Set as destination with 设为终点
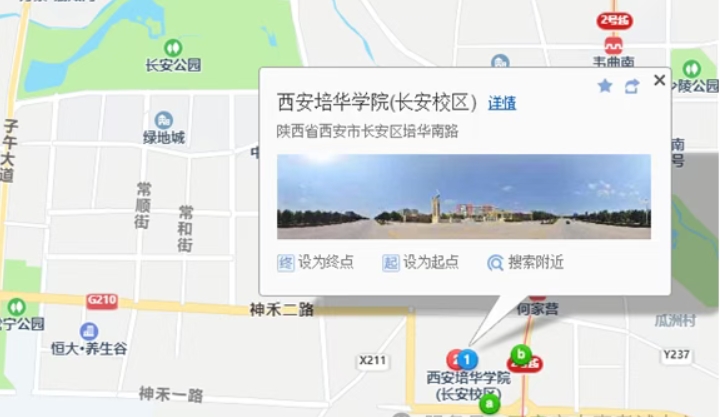The image size is (720, 417). coord(316,262)
